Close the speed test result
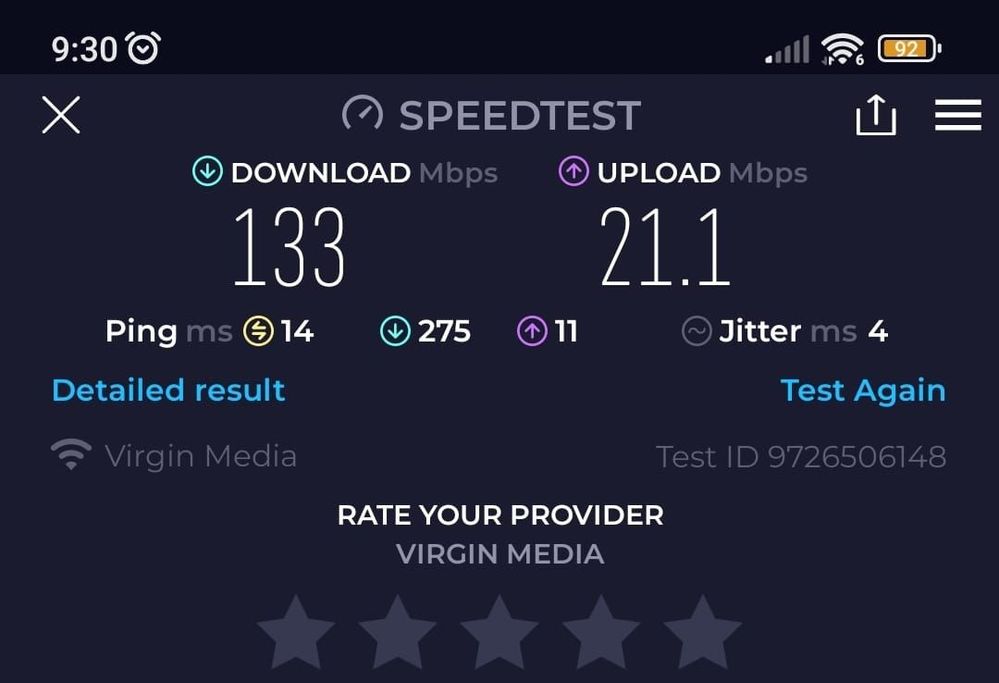Viewport: 999px width, 683px height. 61,116
